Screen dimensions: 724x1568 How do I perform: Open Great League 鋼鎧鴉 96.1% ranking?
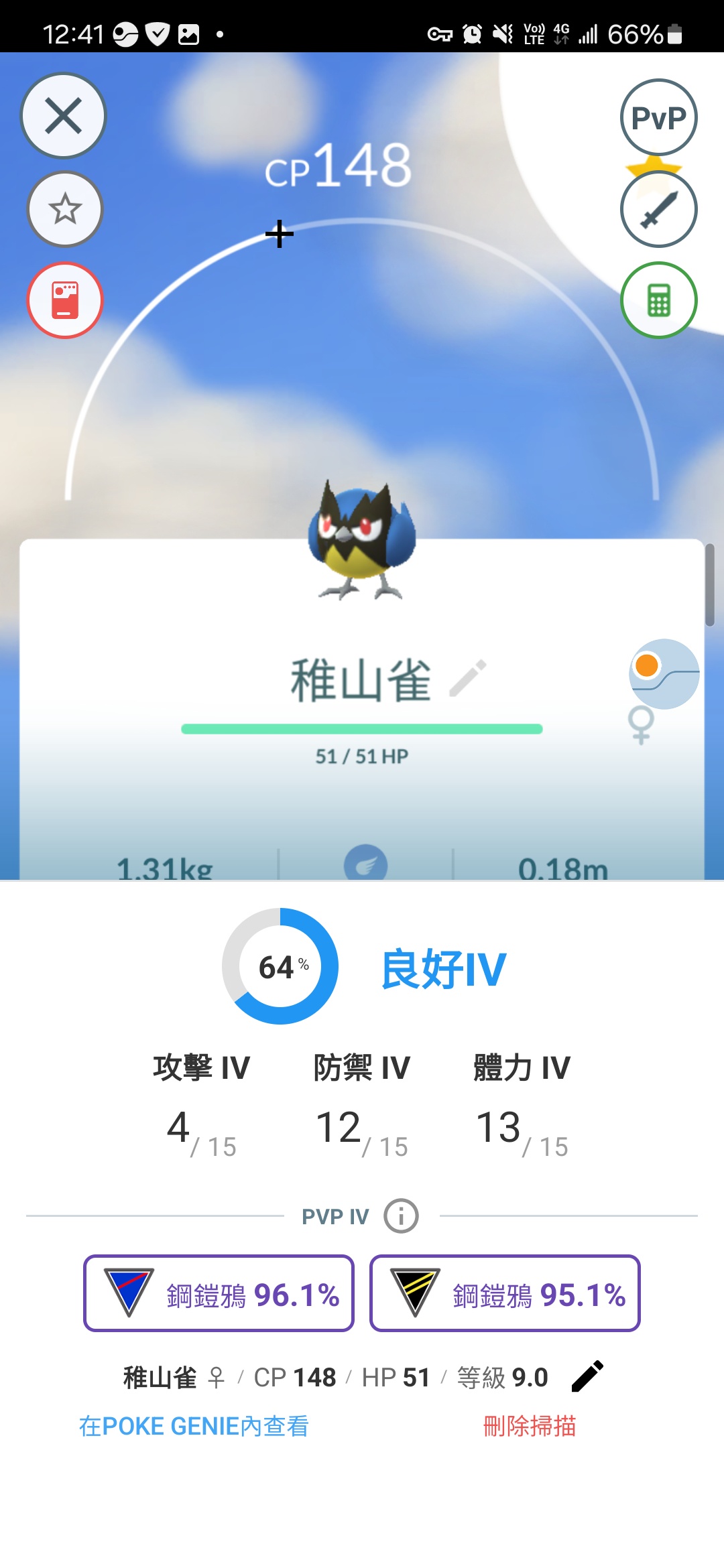219,1293
